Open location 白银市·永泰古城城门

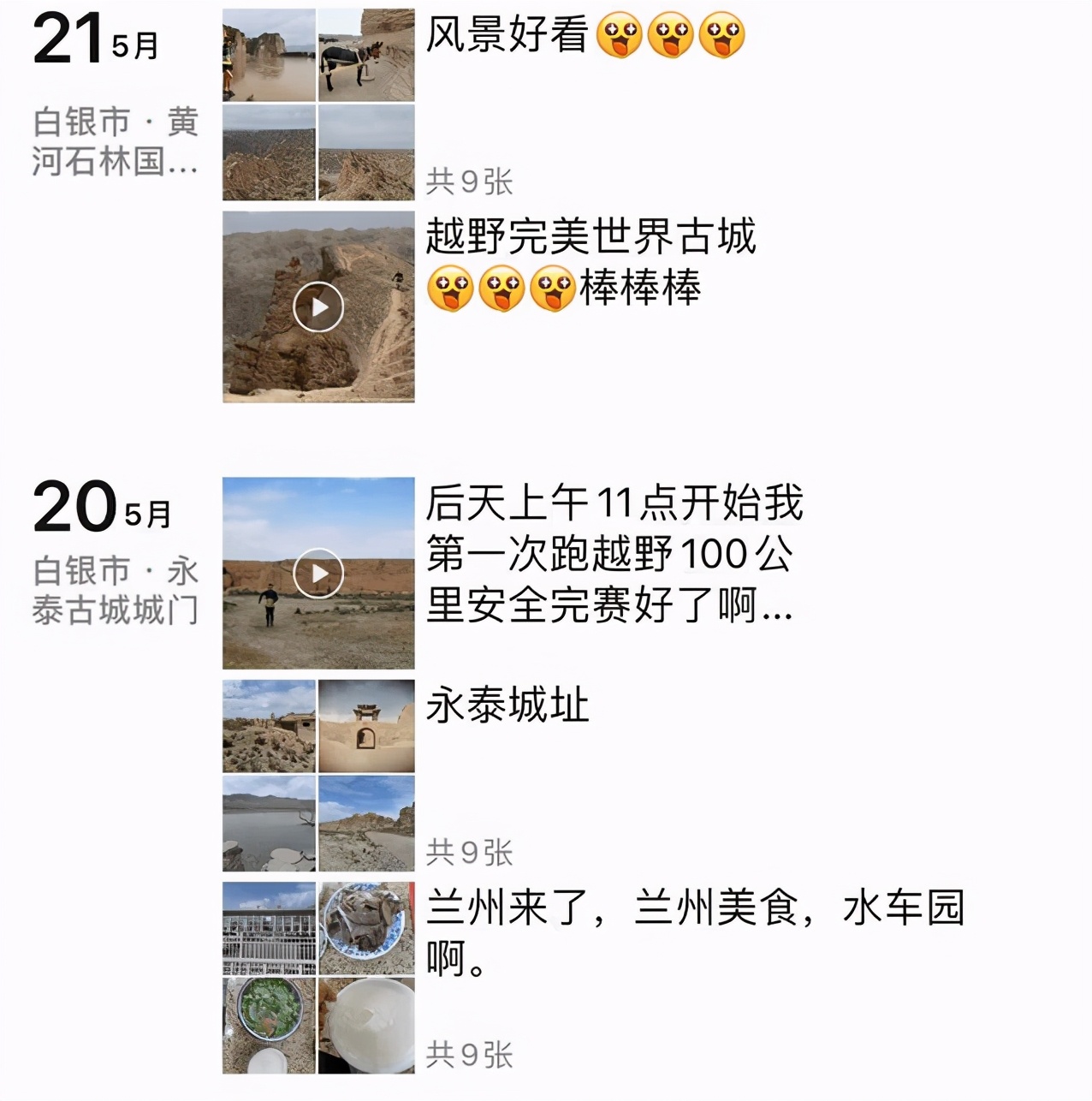116,590
